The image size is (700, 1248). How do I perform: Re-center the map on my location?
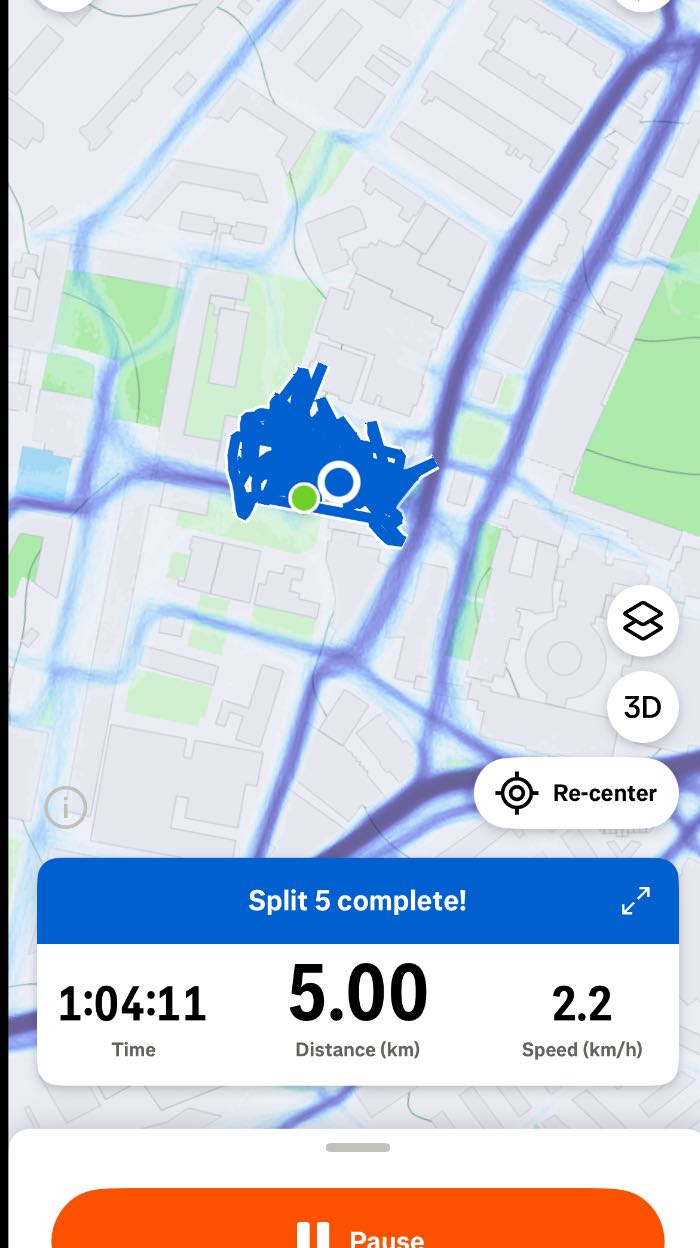point(576,793)
